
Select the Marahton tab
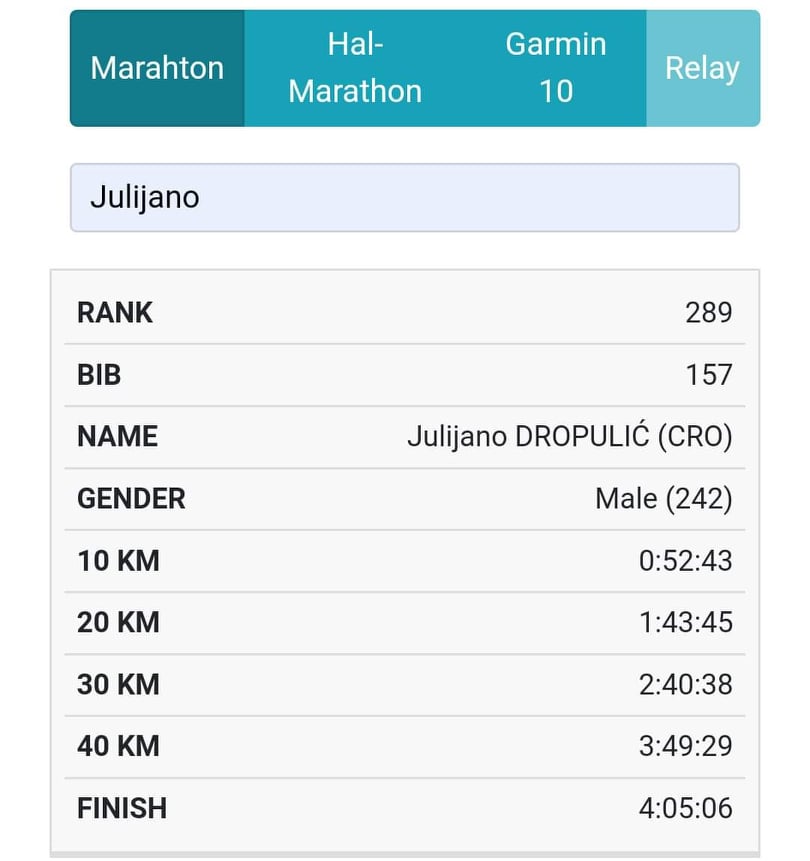click(x=157, y=68)
